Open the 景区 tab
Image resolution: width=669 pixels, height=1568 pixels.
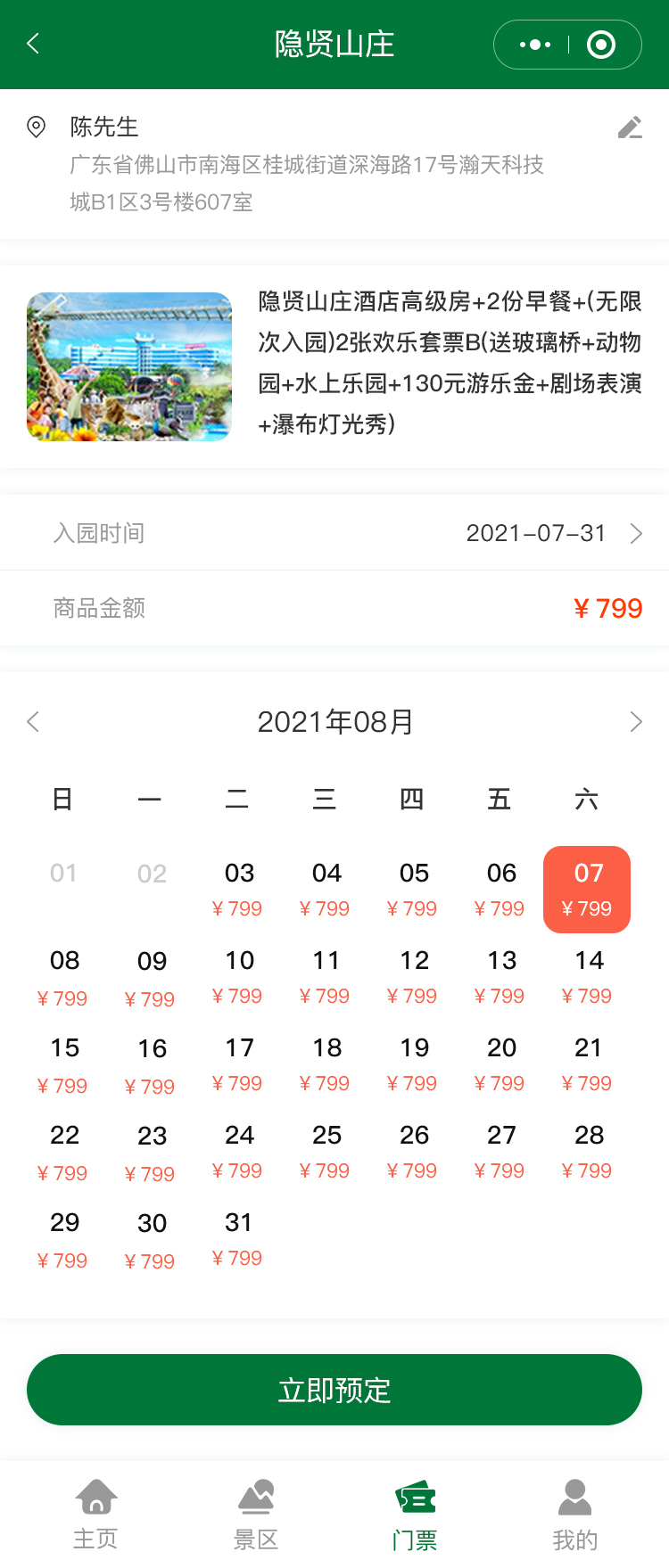click(256, 1514)
